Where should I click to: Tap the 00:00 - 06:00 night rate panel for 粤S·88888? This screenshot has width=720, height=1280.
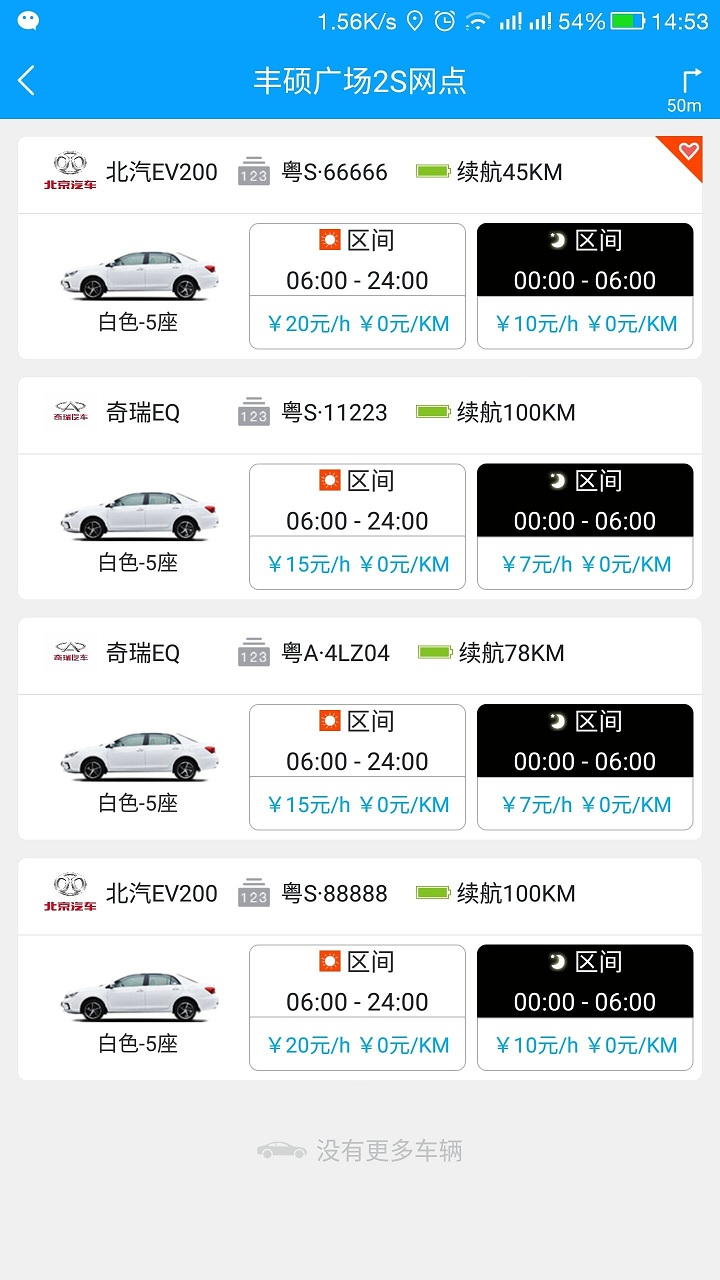pos(584,1000)
